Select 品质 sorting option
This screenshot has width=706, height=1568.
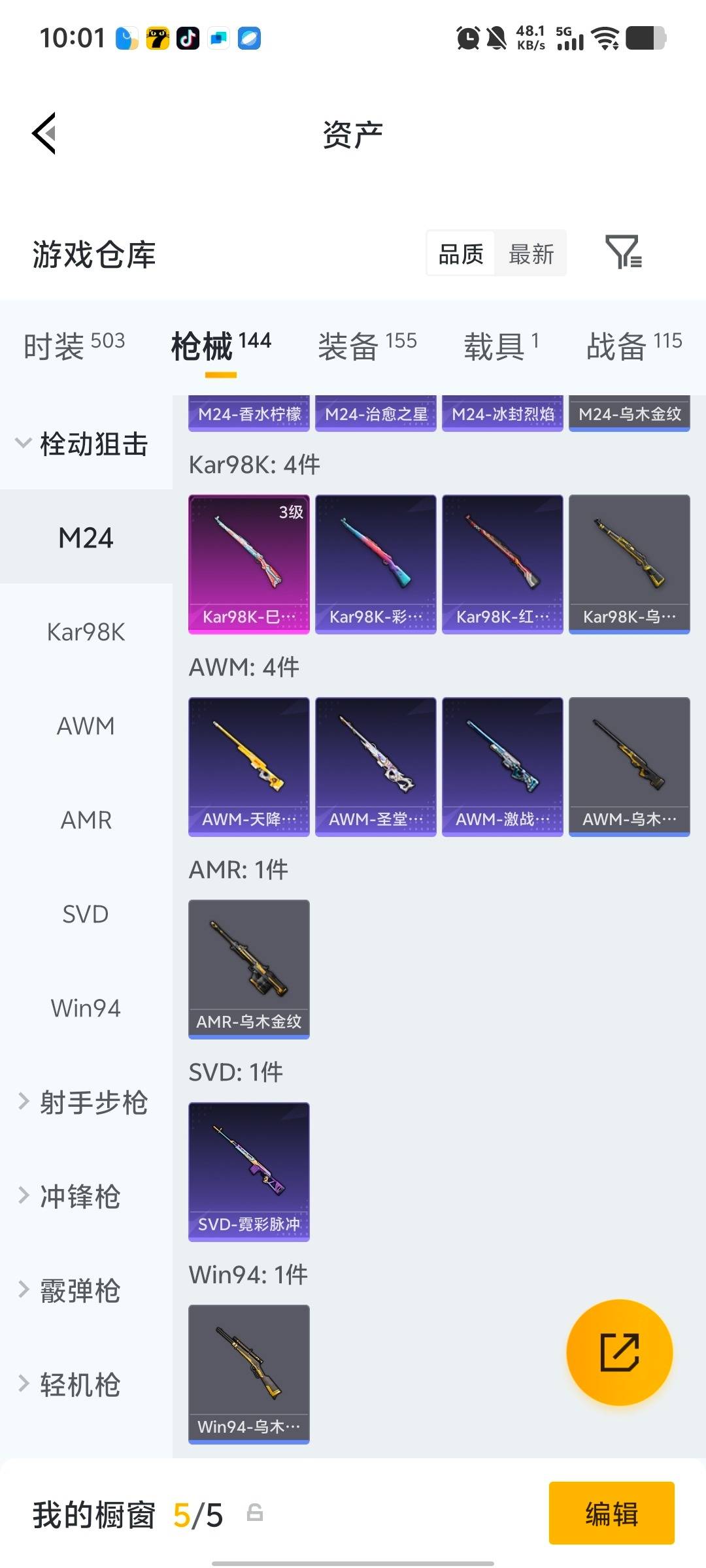coord(460,253)
